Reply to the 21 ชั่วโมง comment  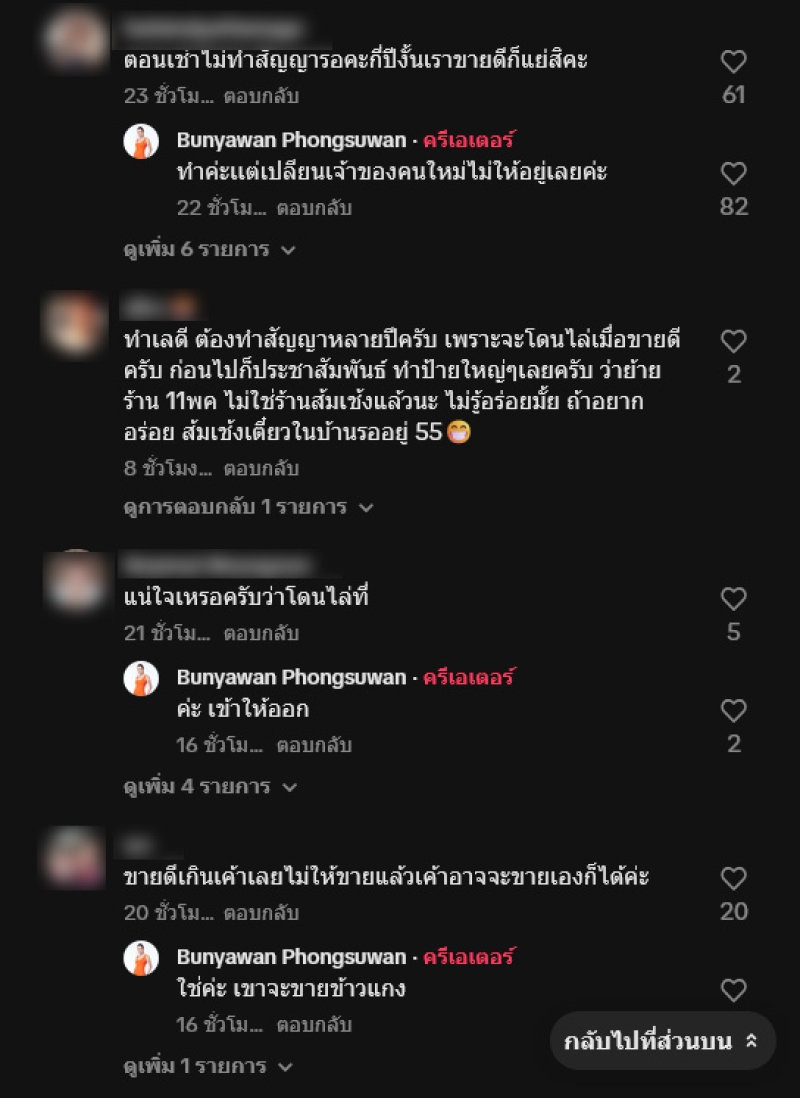point(260,633)
